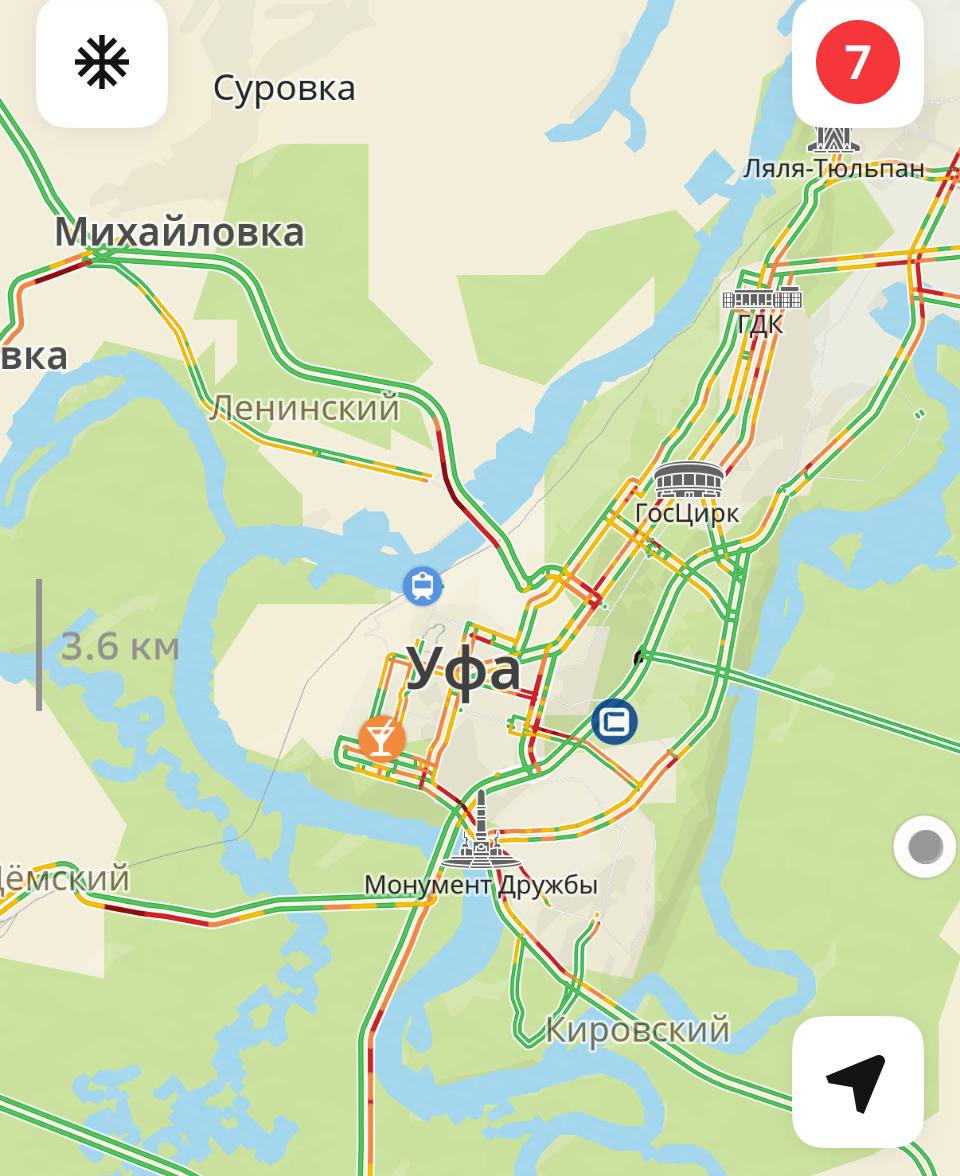Open the ГДК landmark icon
Image resolution: width=960 pixels, height=1176 pixels.
point(762,293)
